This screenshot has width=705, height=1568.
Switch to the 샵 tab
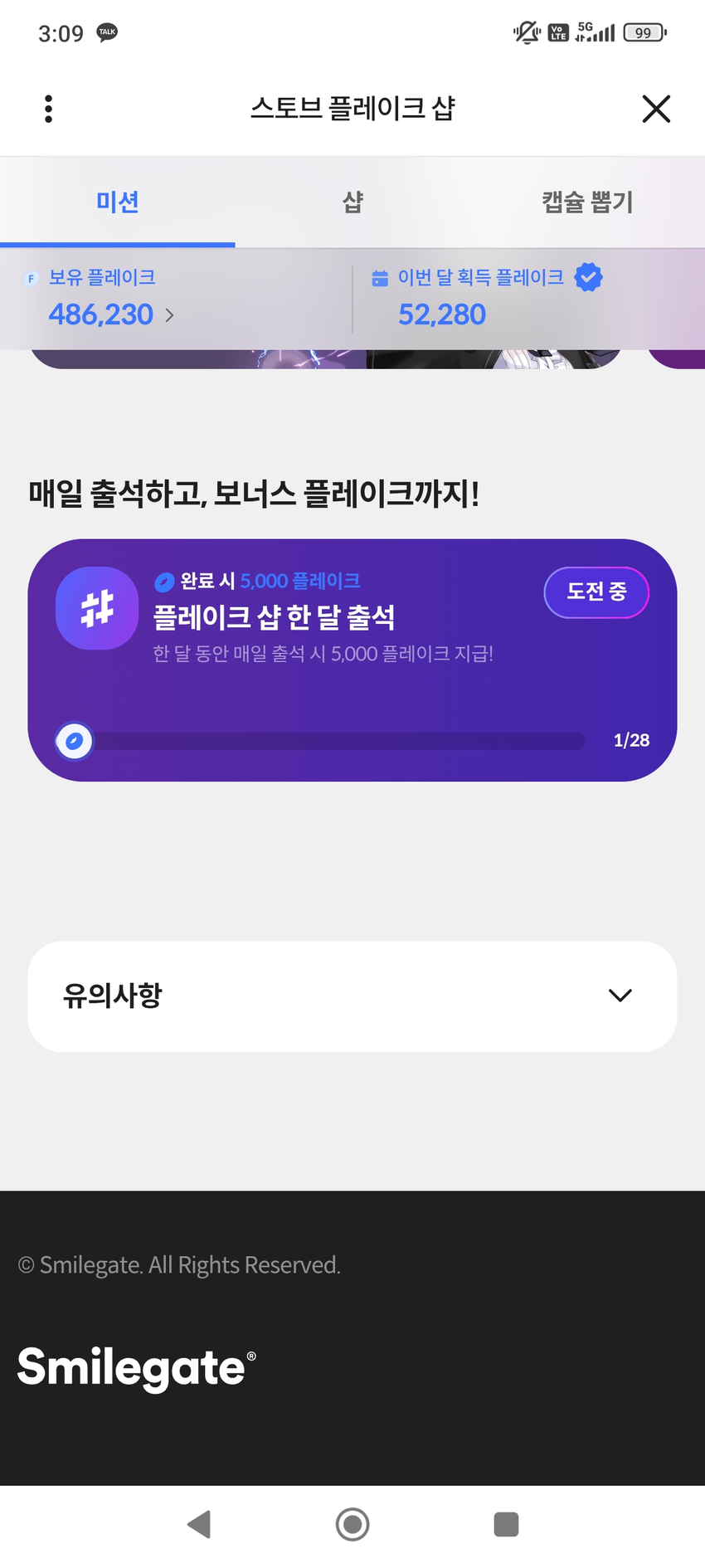pyautogui.click(x=352, y=202)
